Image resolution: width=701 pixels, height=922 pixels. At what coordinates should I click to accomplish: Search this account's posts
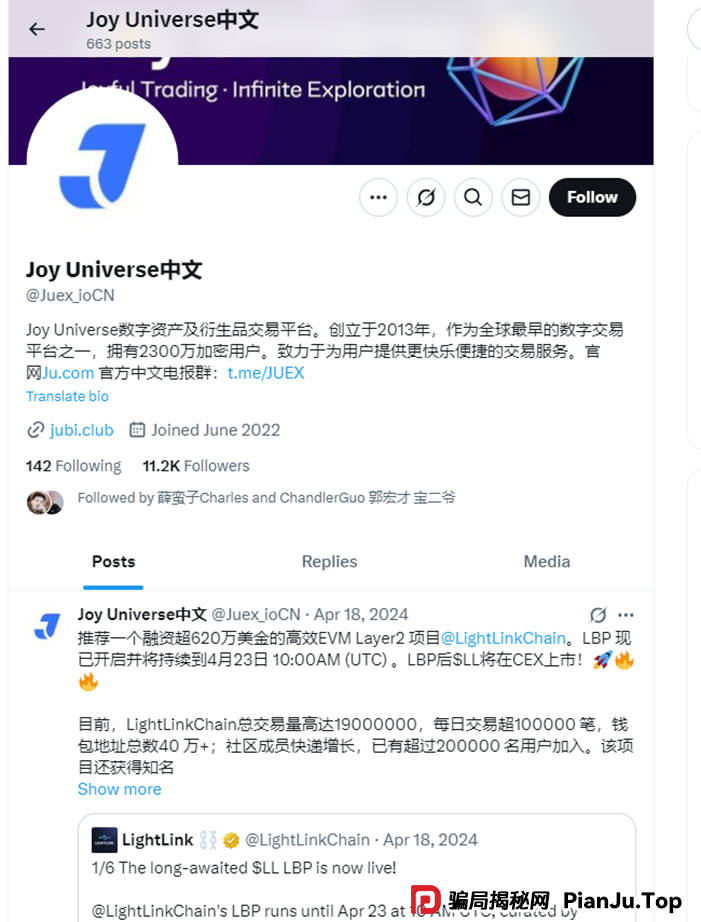473,197
